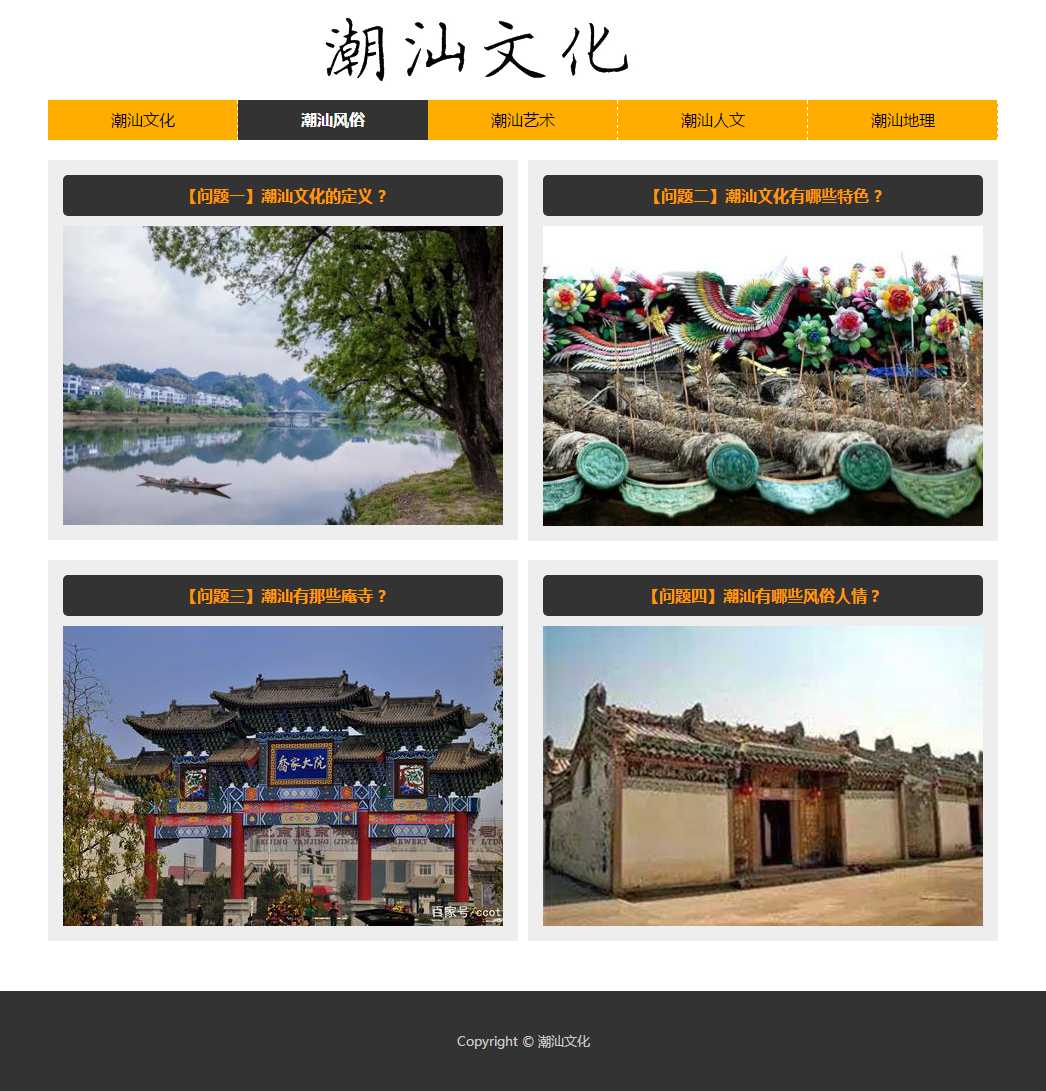Switch to the 潮汕地理 tab
Screen dimensions: 1046x1091
pos(903,120)
